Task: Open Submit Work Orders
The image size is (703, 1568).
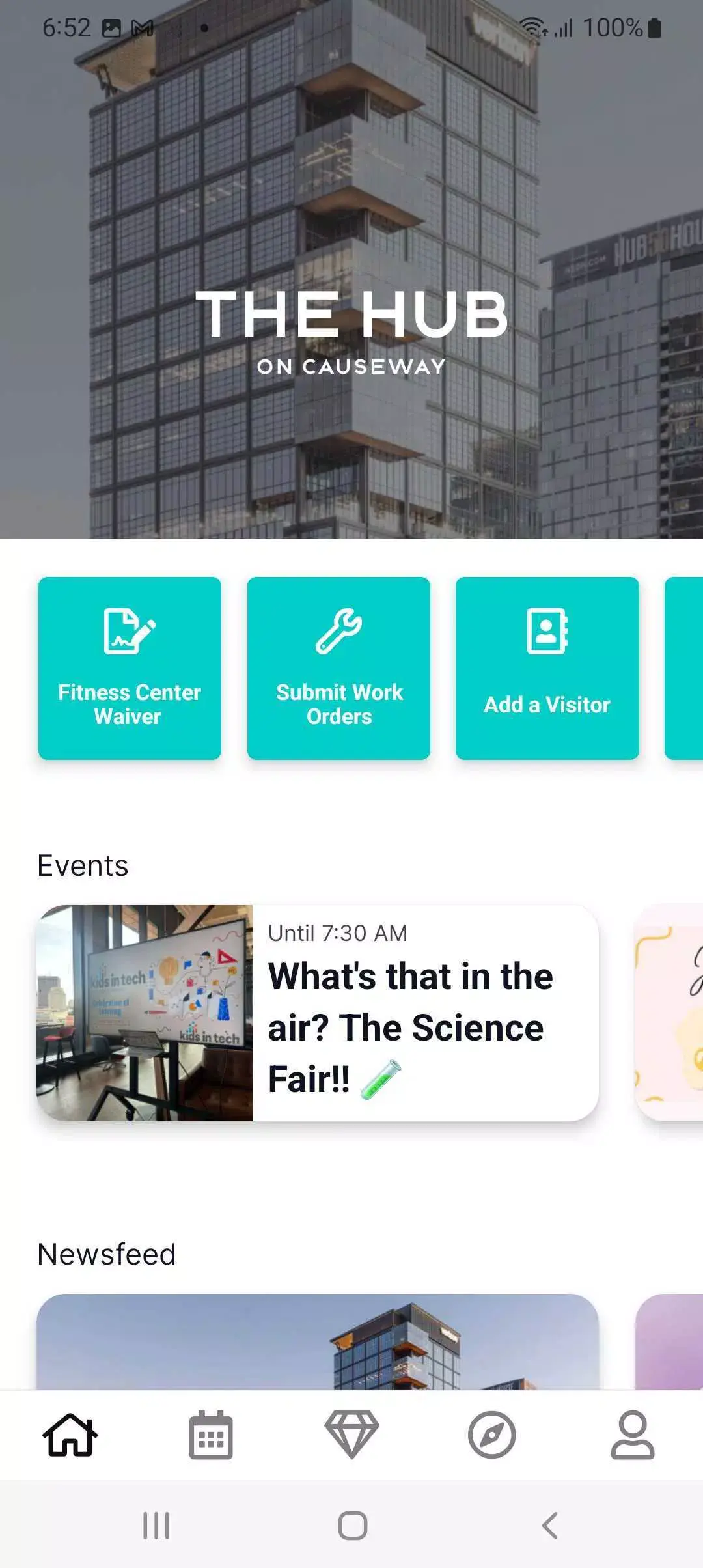Action: 338,668
